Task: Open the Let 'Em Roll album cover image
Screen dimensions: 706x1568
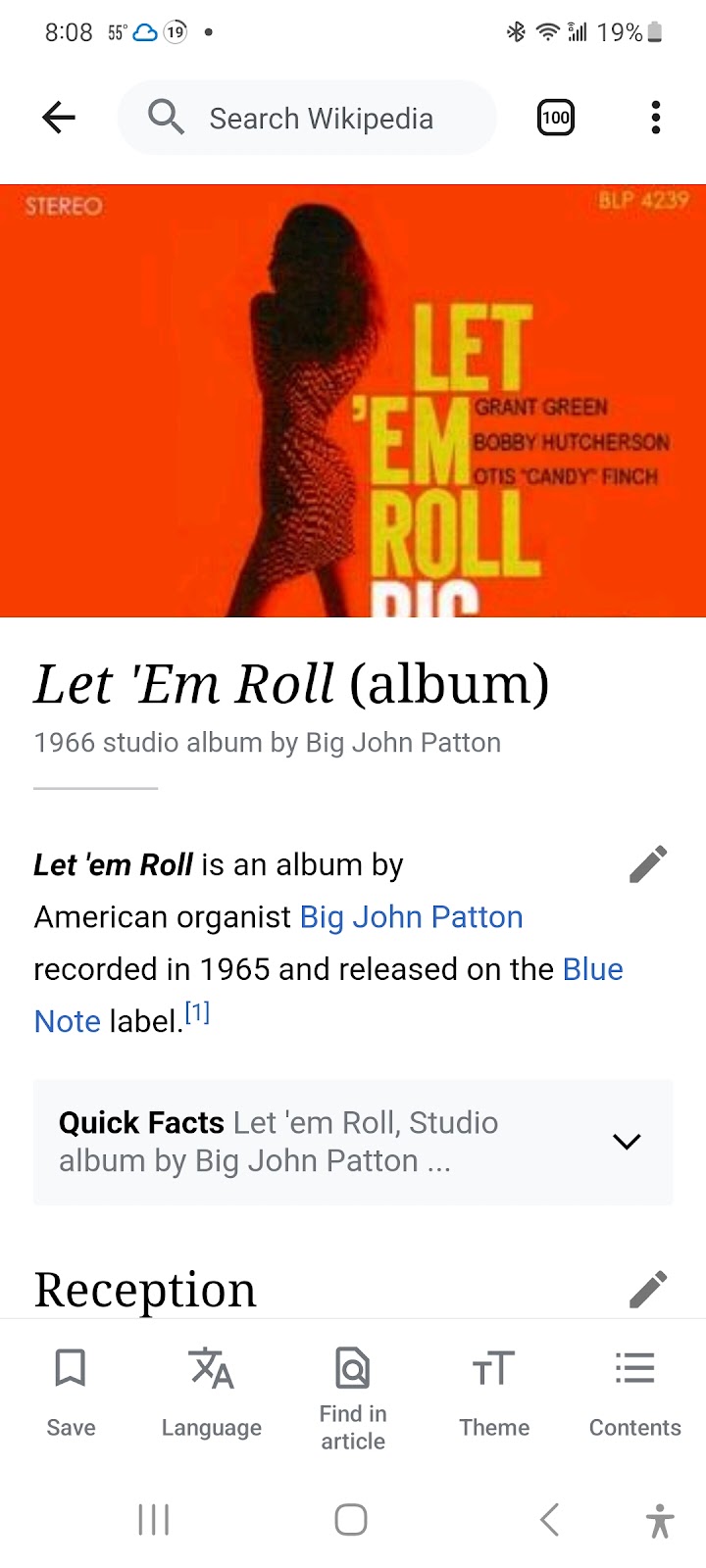Action: (353, 401)
